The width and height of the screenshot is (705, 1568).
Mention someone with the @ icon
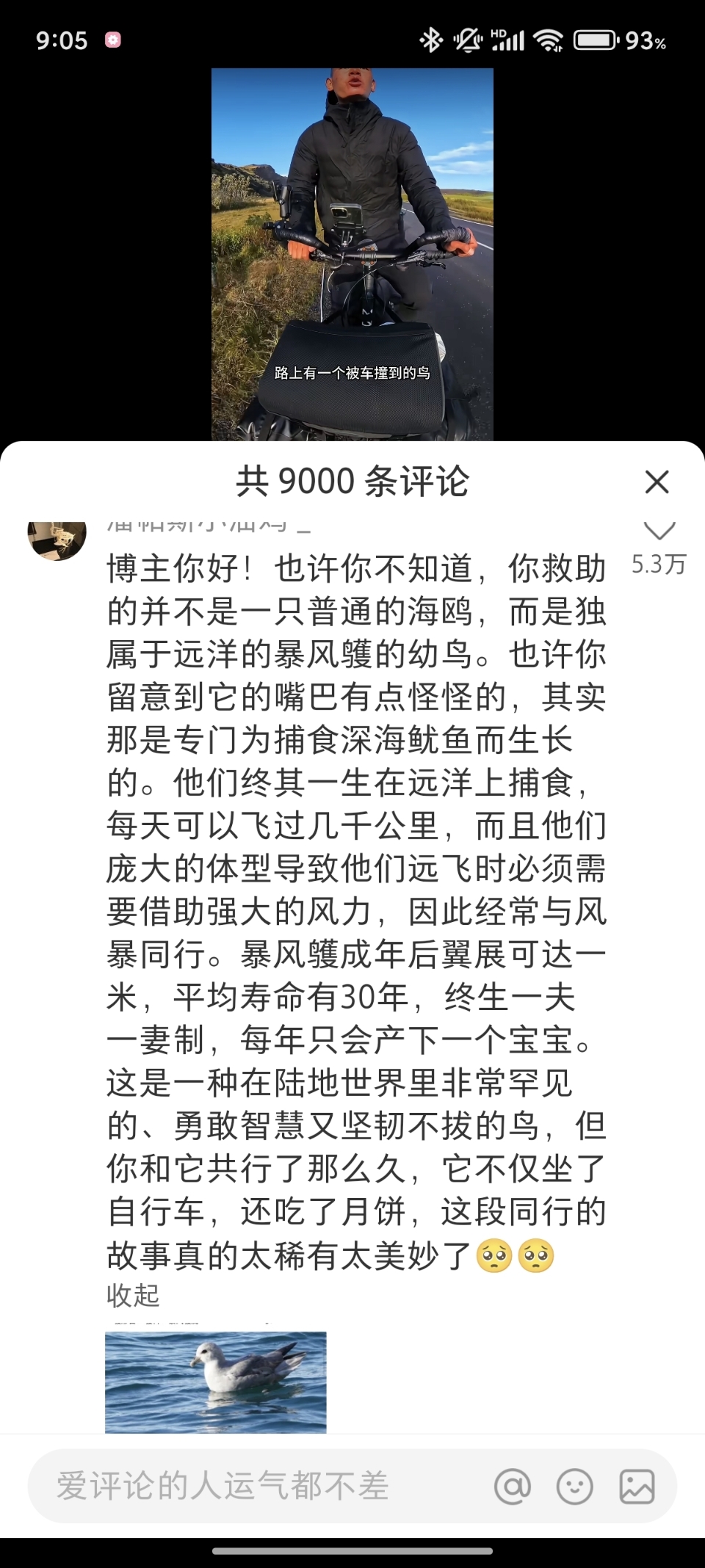point(513,1487)
